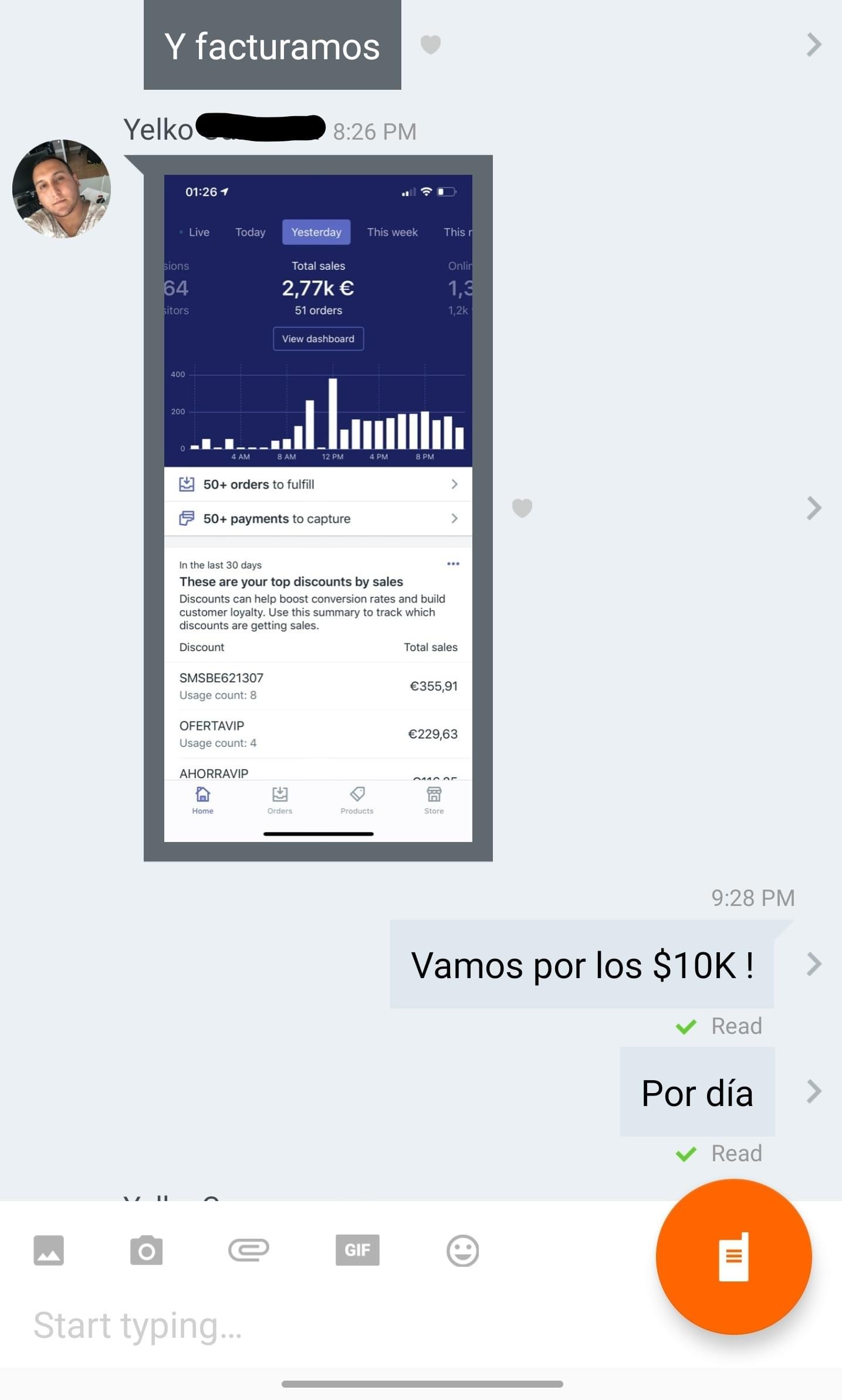Image resolution: width=842 pixels, height=1400 pixels.
Task: Expand details chevron for 'Por día' message
Action: [813, 1092]
